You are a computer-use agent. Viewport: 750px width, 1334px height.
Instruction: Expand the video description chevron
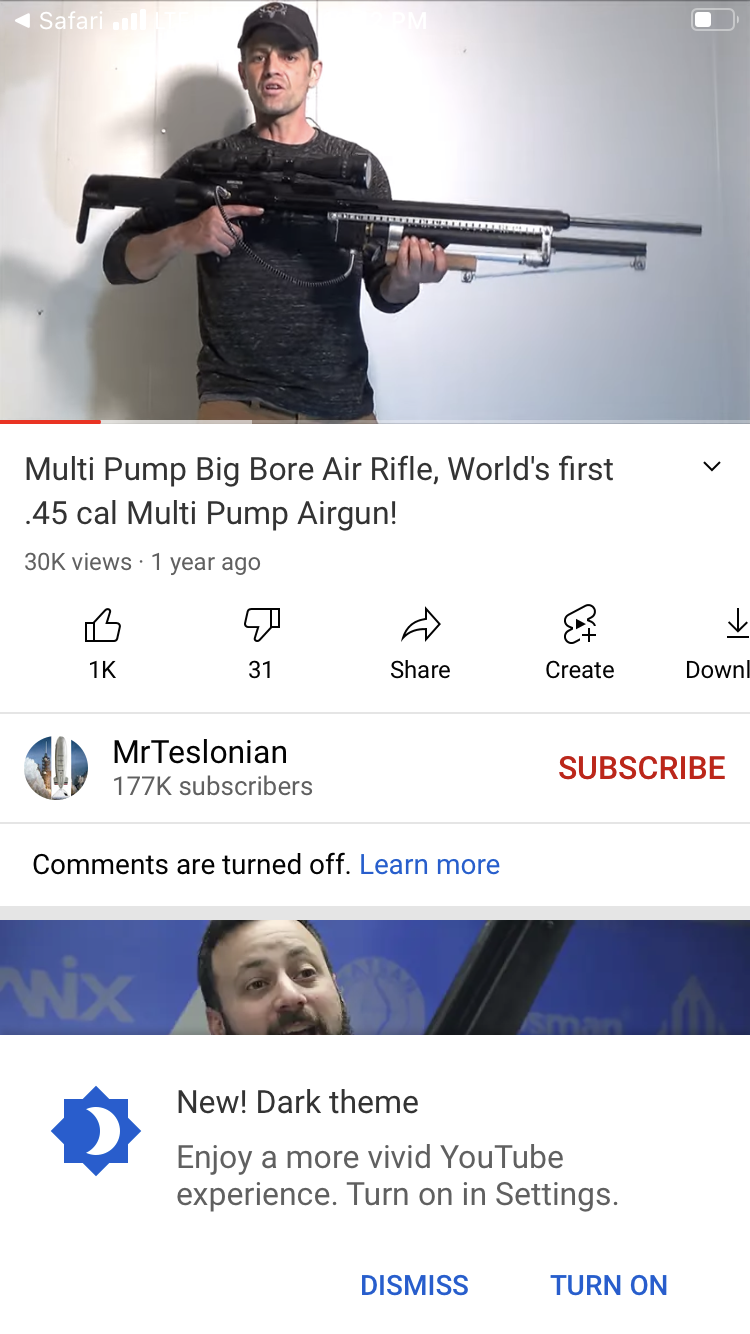click(712, 467)
